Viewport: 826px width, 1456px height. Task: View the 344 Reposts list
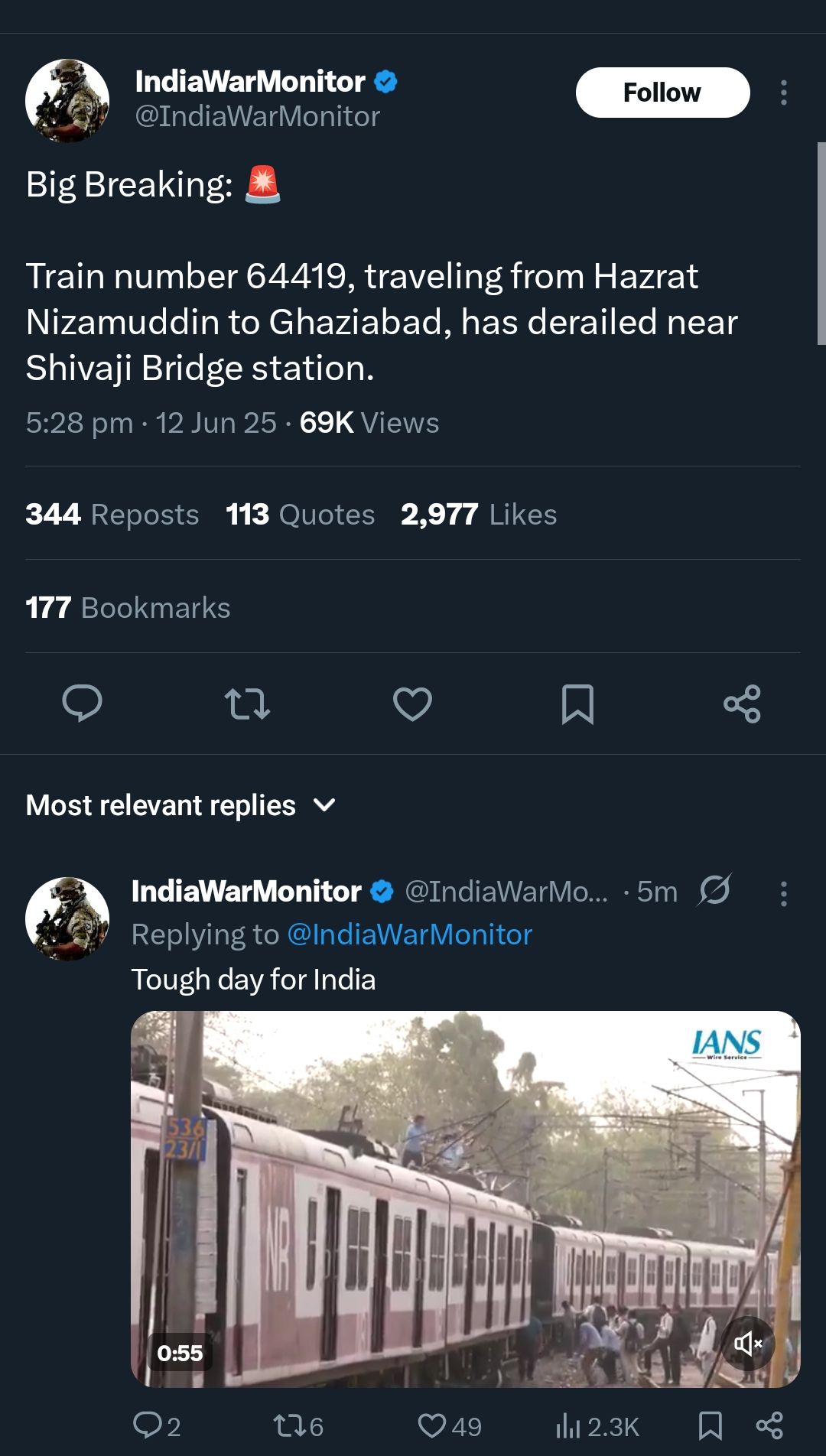click(x=112, y=515)
